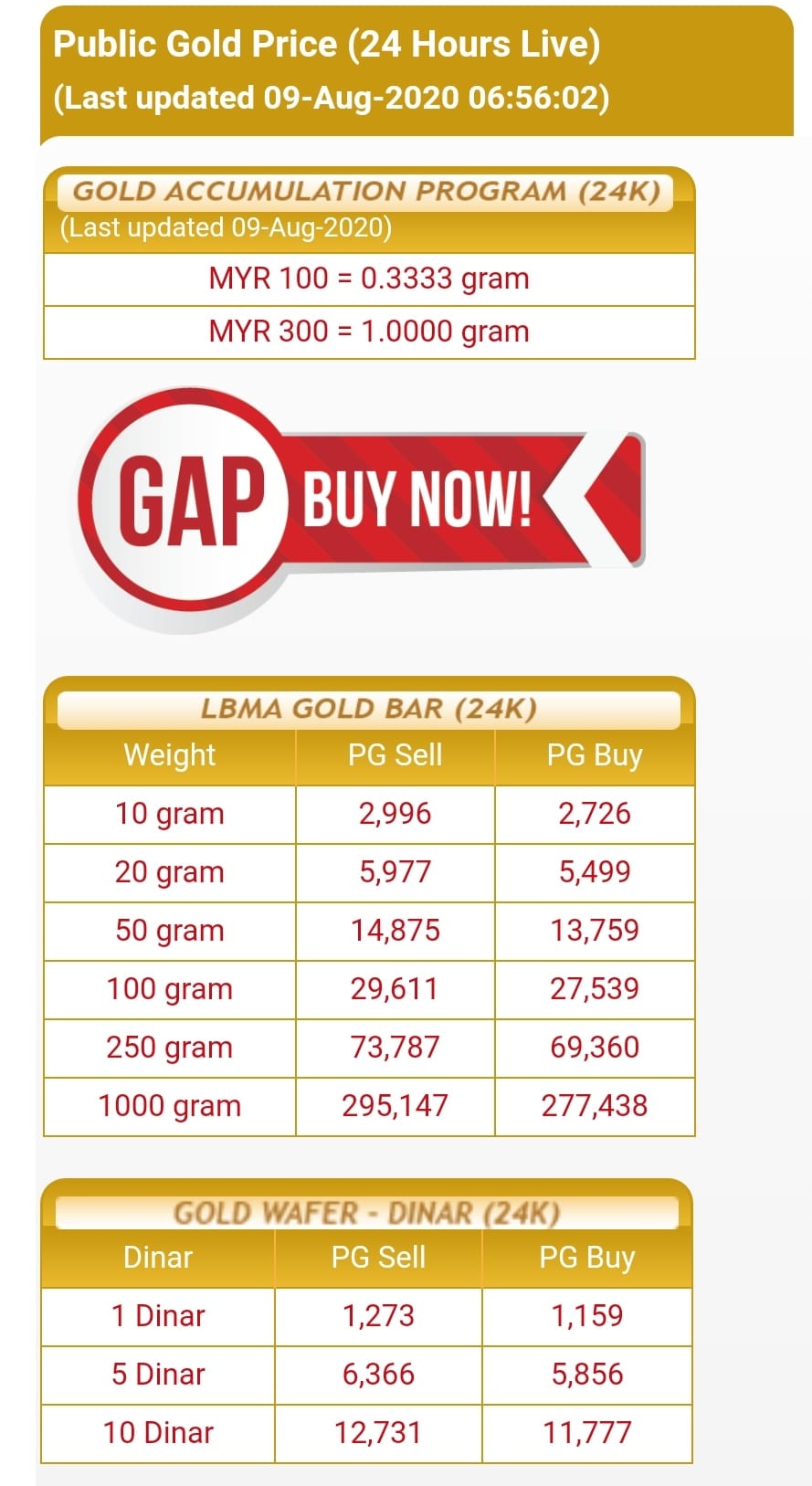Viewport: 812px width, 1486px height.
Task: Tap the GAP Buy Now banner
Action: [x=360, y=508]
